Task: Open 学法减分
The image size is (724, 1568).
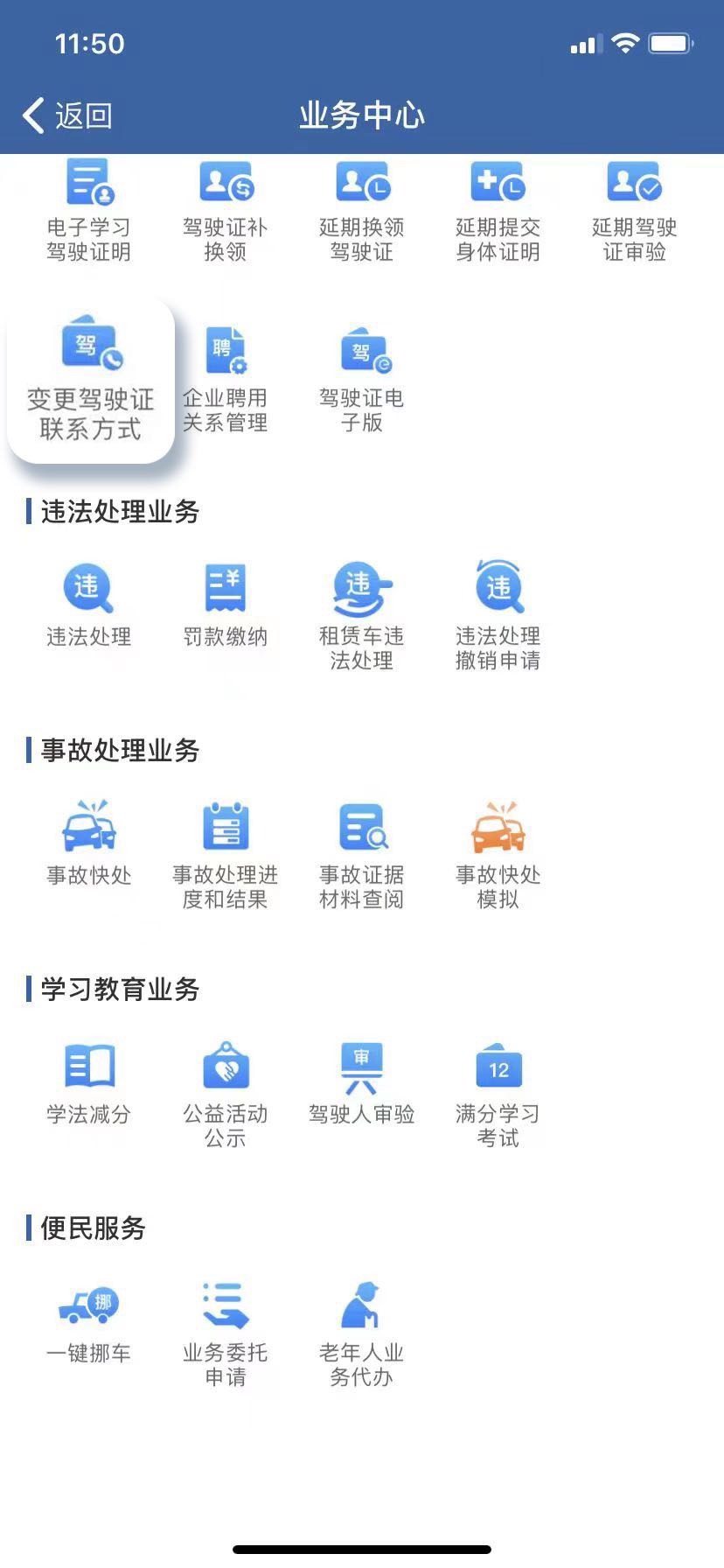Action: point(88,1083)
